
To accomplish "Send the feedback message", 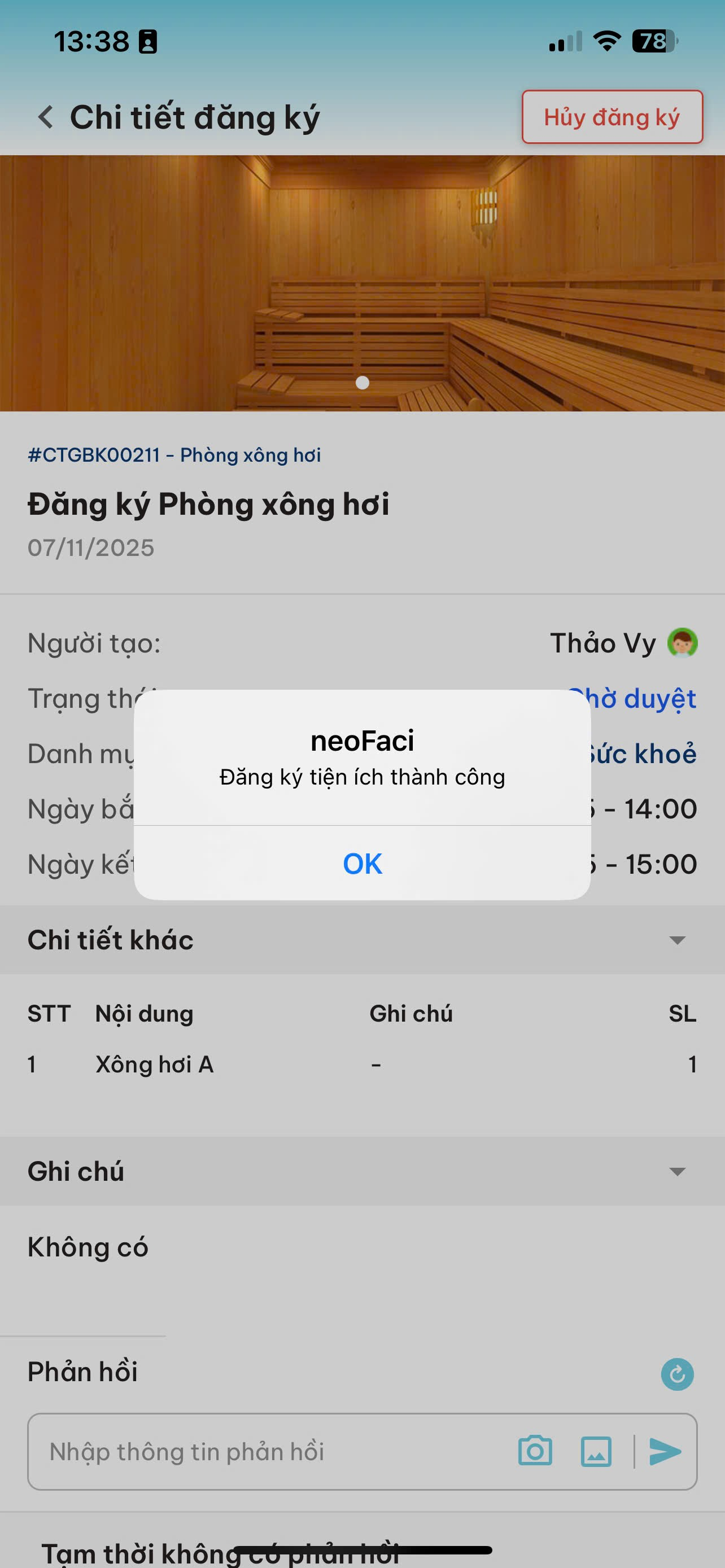I will [x=665, y=1452].
